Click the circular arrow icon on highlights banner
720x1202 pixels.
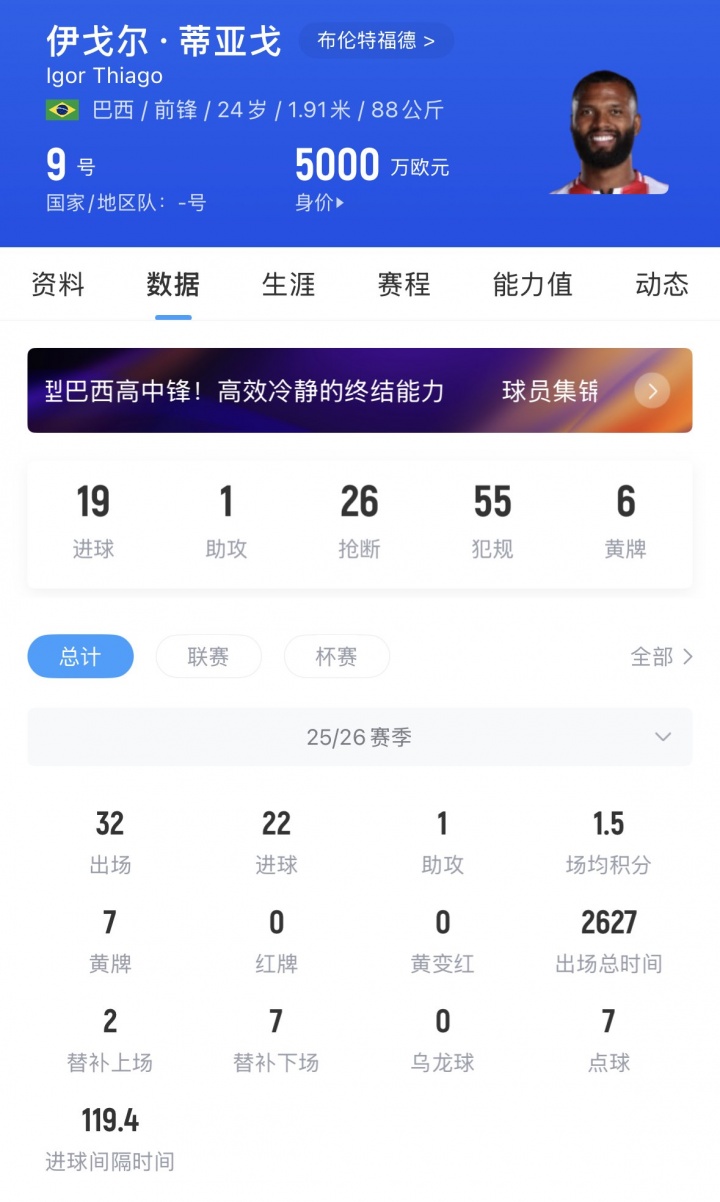pos(652,391)
